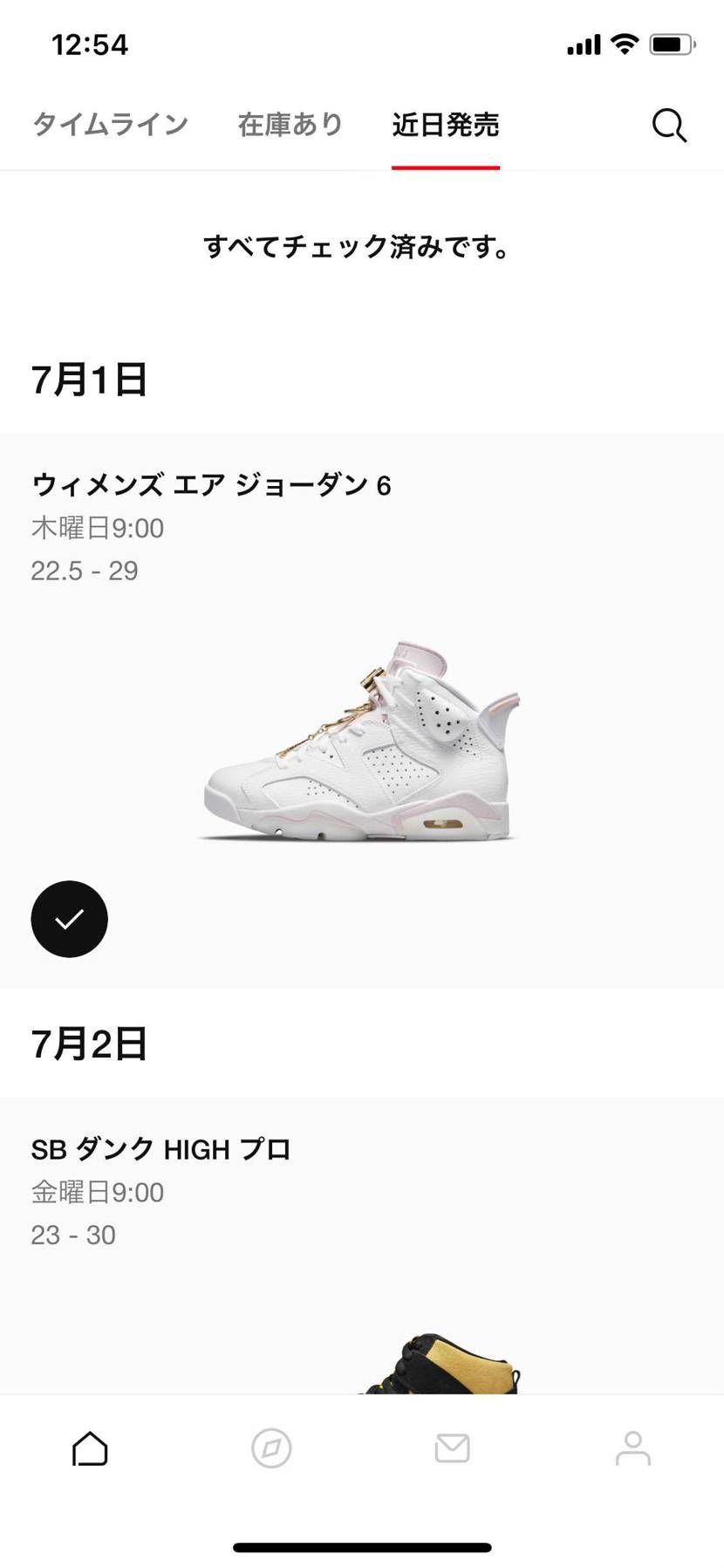Viewport: 724px width, 1568px height.
Task: Open the Inbox envelope icon
Action: click(452, 1448)
